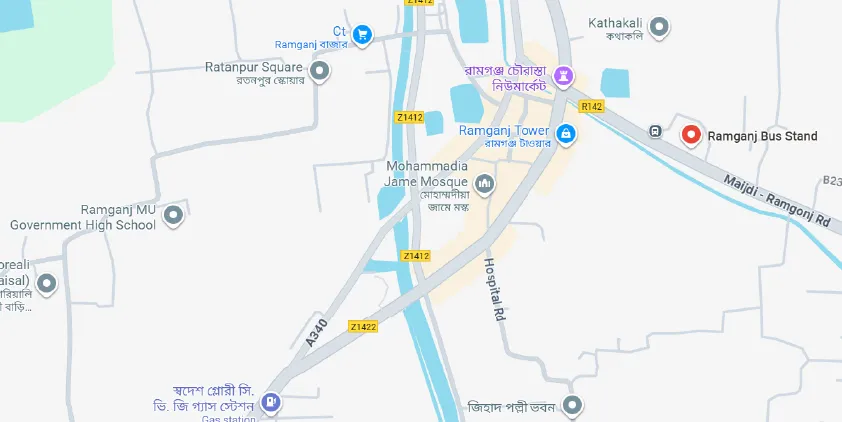Open the Ratanpur Square place marker
The width and height of the screenshot is (842, 422).
[x=320, y=70]
